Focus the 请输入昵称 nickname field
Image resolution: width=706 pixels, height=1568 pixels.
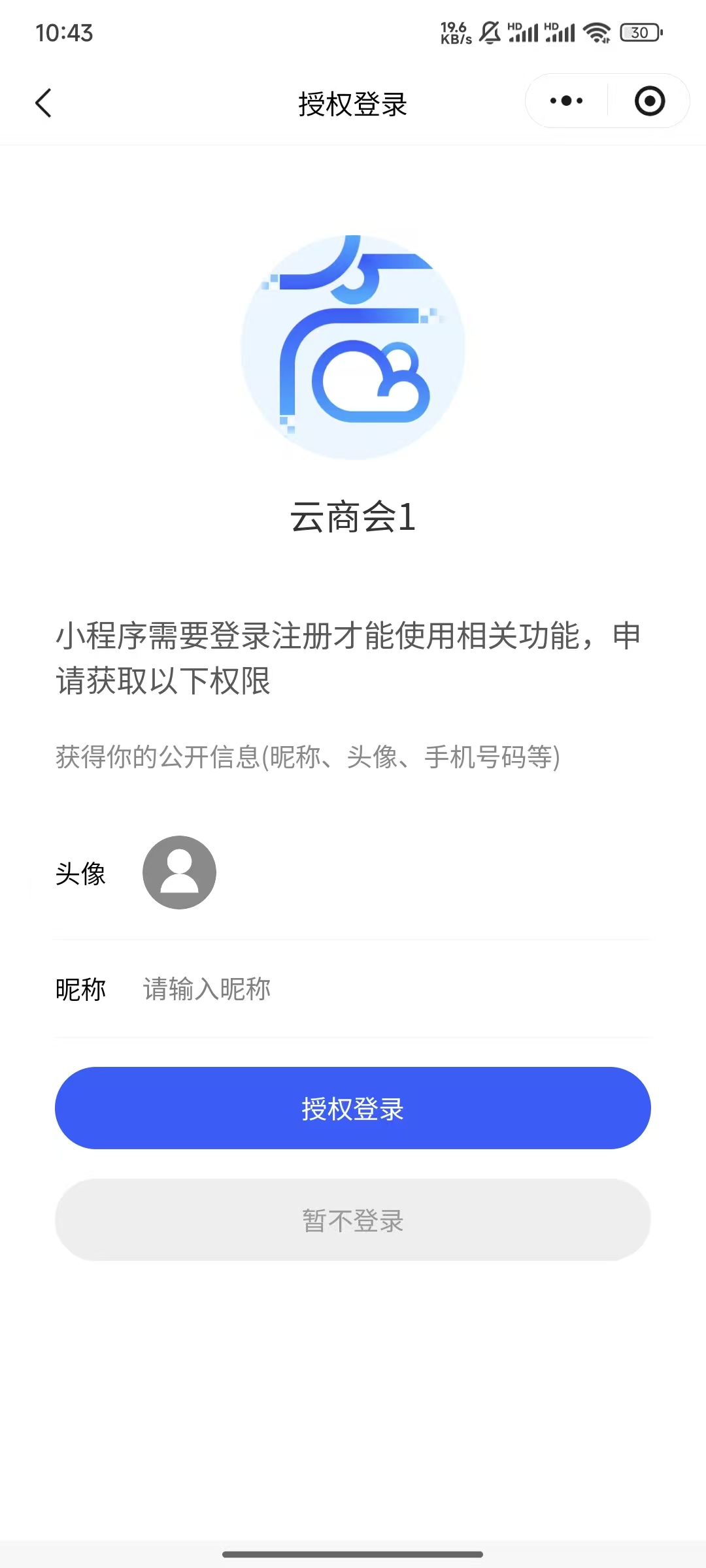click(392, 989)
